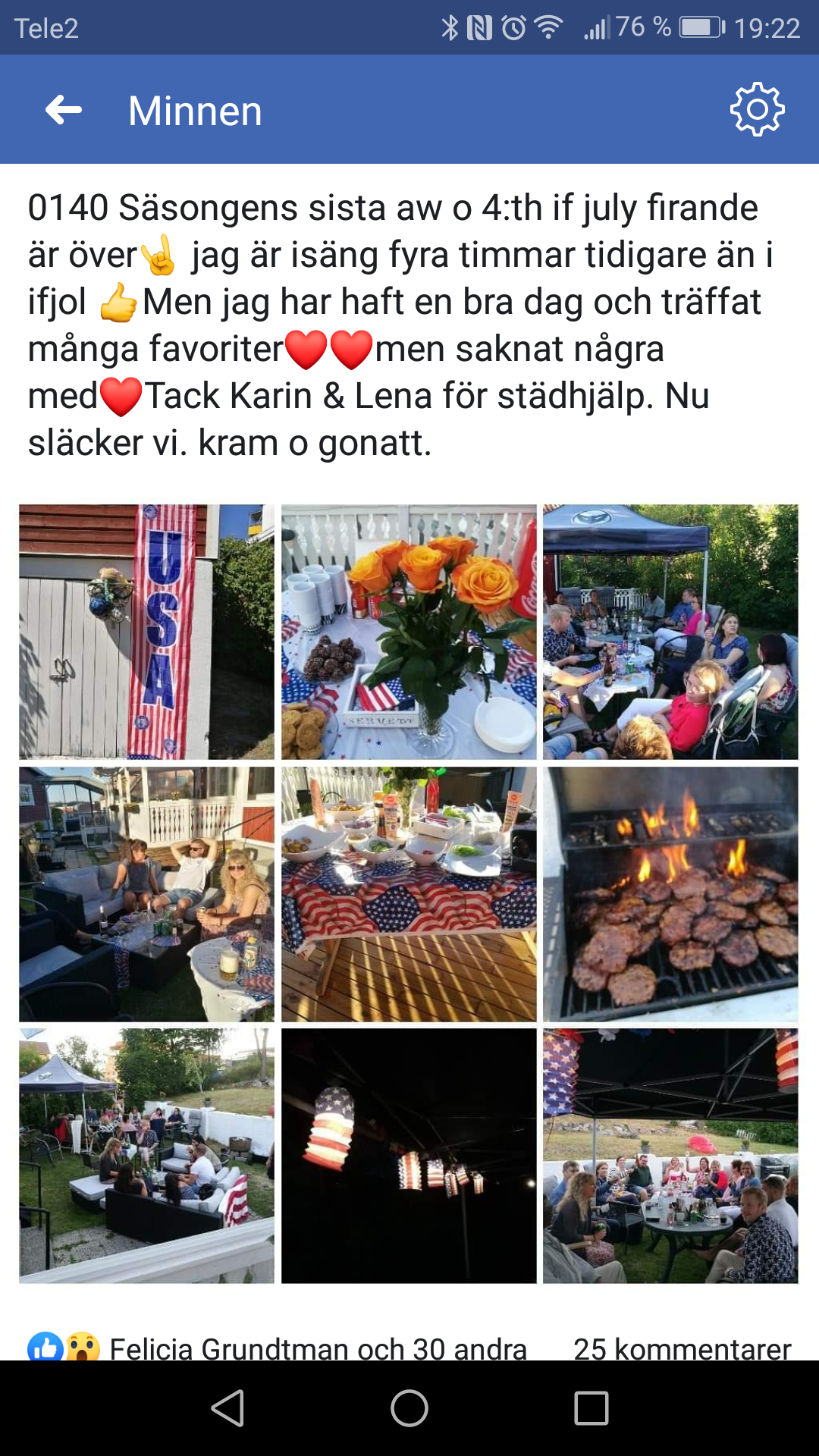Open Minnen settings gear
This screenshot has width=819, height=1456.
point(757,111)
